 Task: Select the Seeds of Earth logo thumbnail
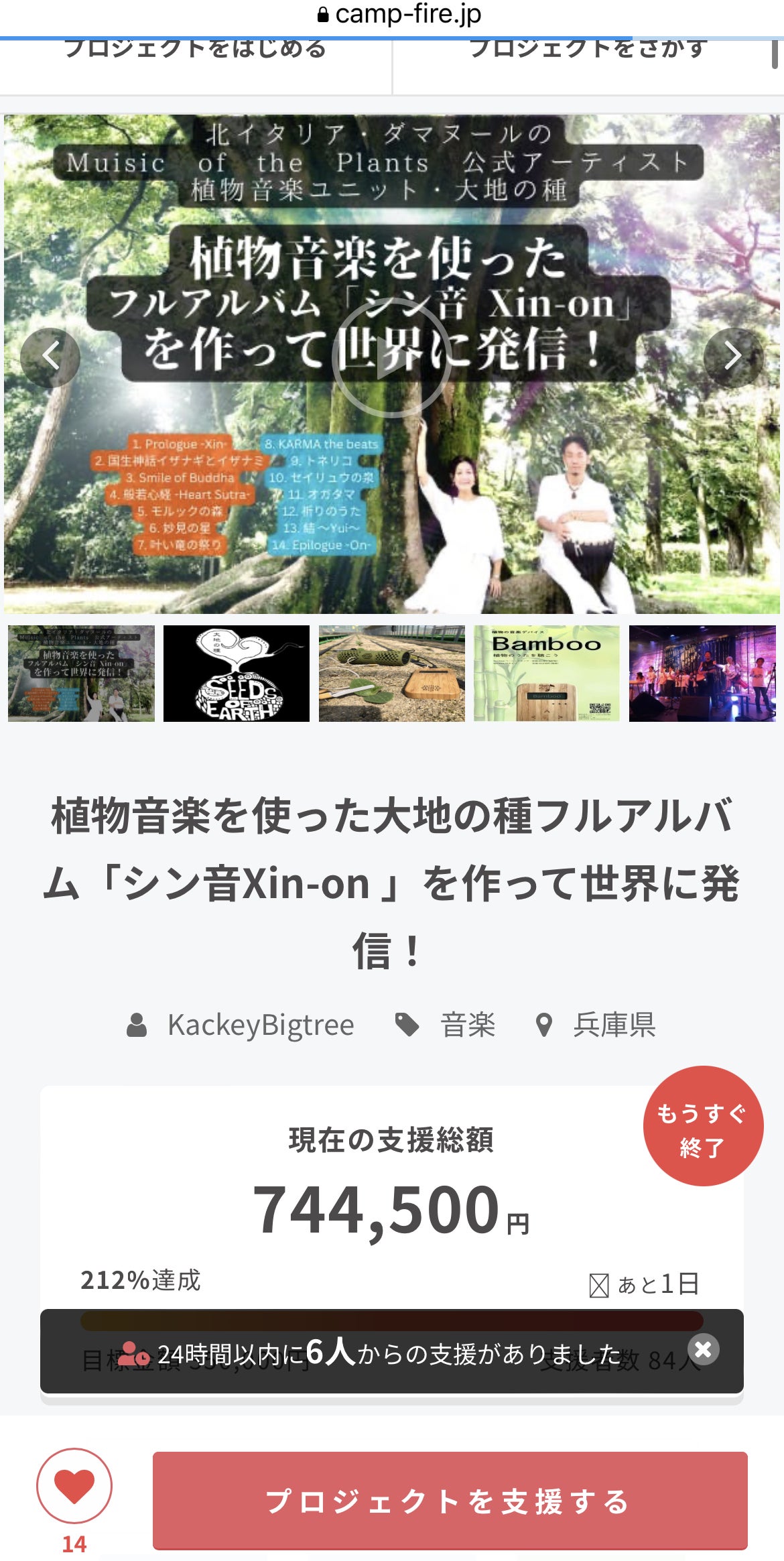(x=237, y=673)
